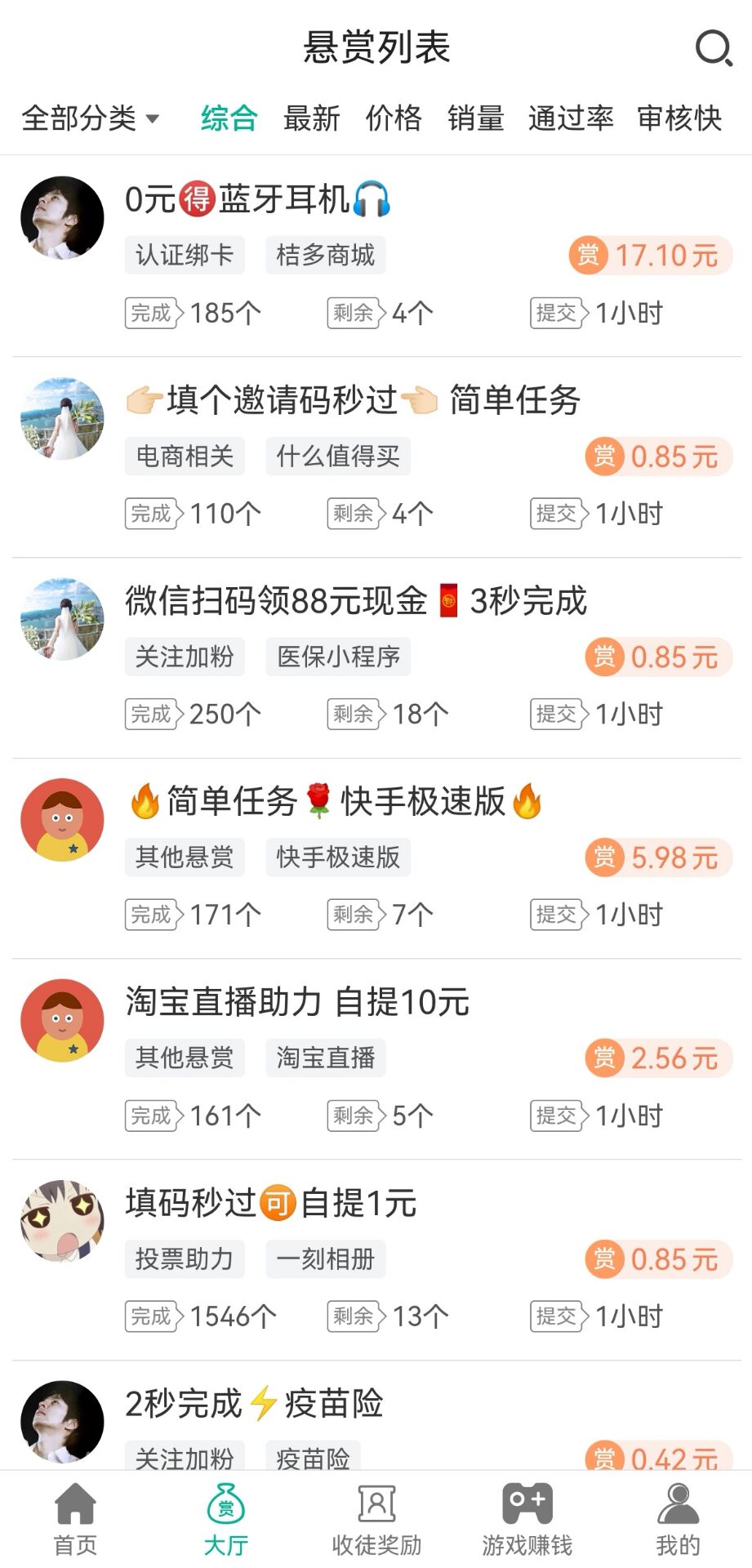Tap the 赏 17.10元 reward badge
This screenshot has width=752, height=1568.
click(x=649, y=254)
